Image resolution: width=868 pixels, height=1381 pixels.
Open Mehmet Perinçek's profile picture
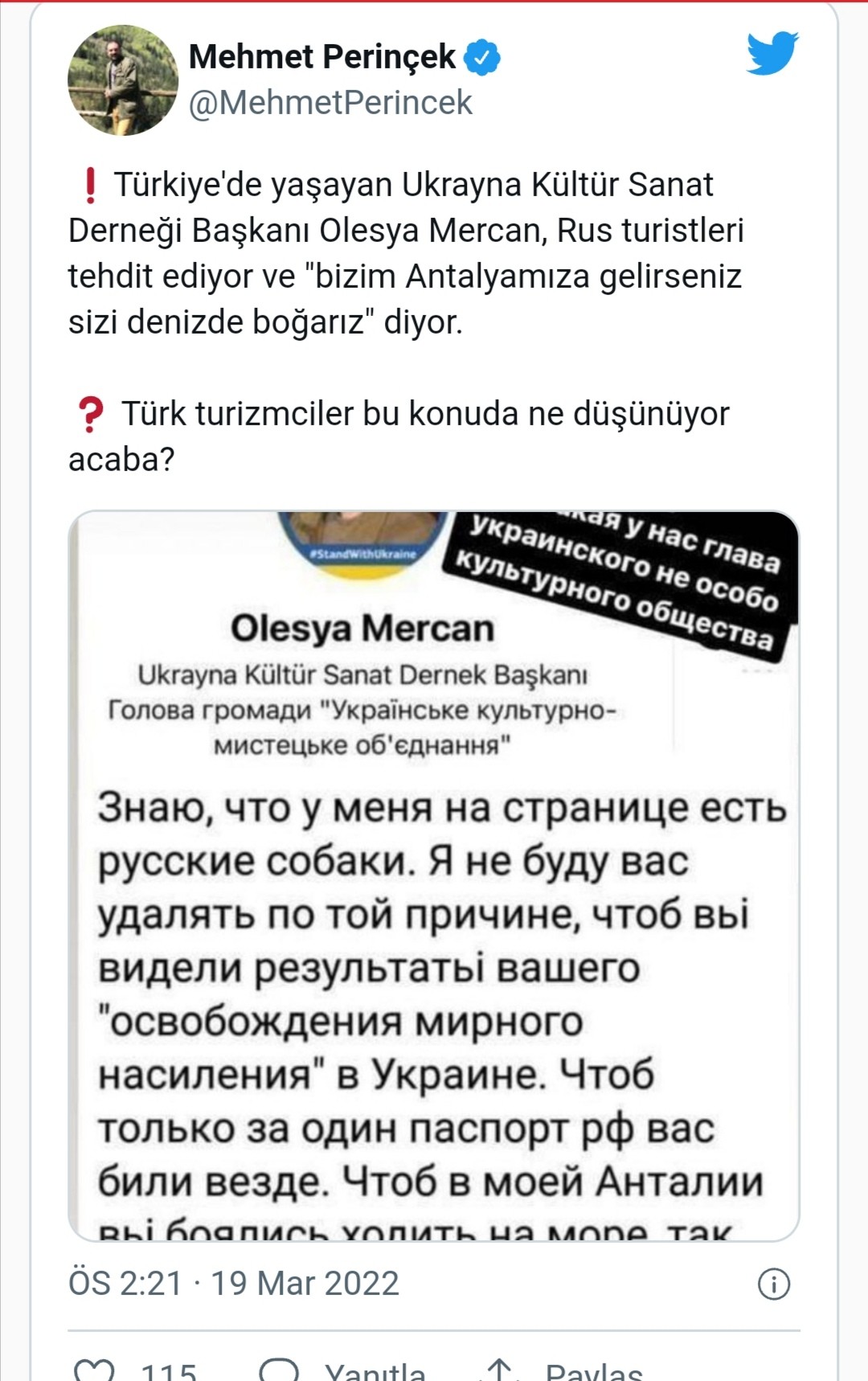pos(123,80)
